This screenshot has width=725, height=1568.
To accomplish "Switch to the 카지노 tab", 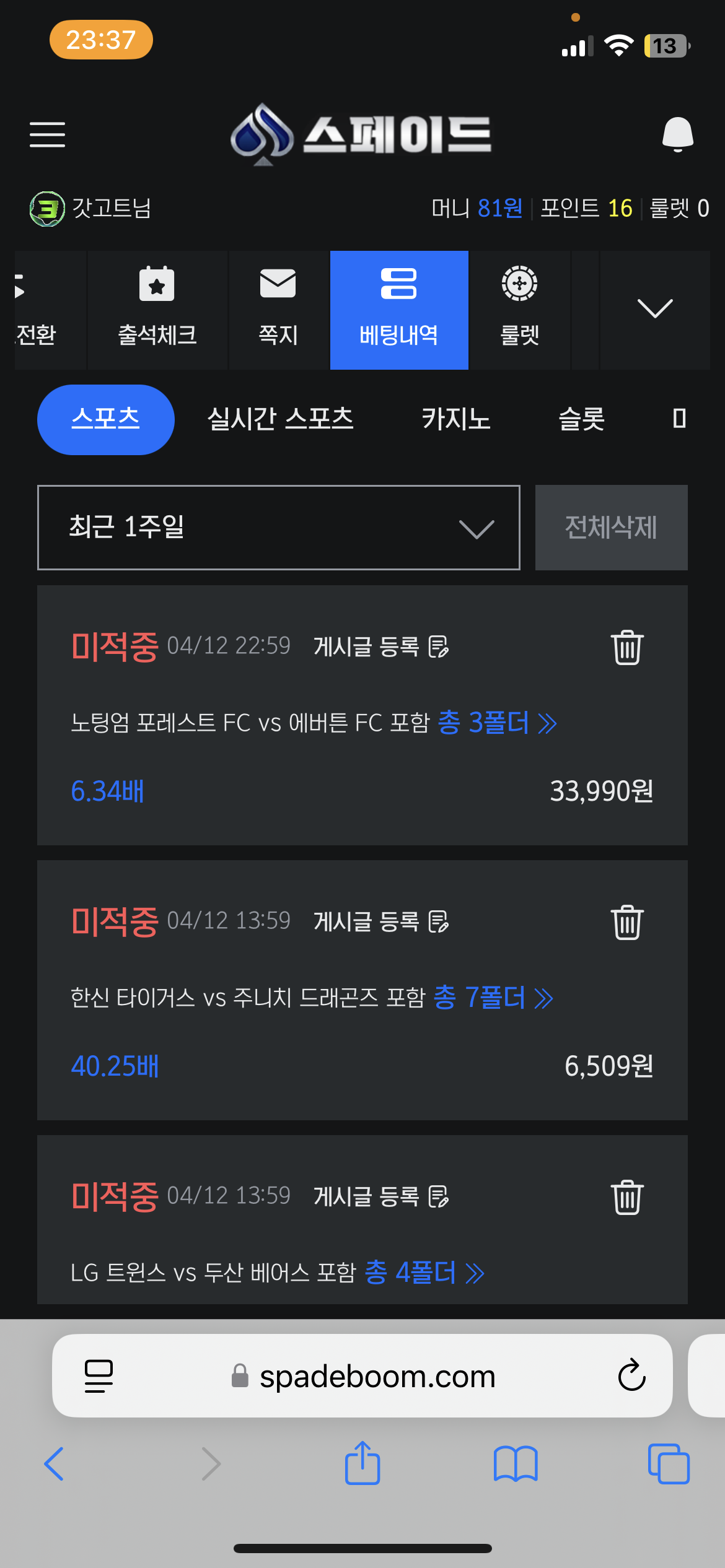I will pyautogui.click(x=456, y=419).
